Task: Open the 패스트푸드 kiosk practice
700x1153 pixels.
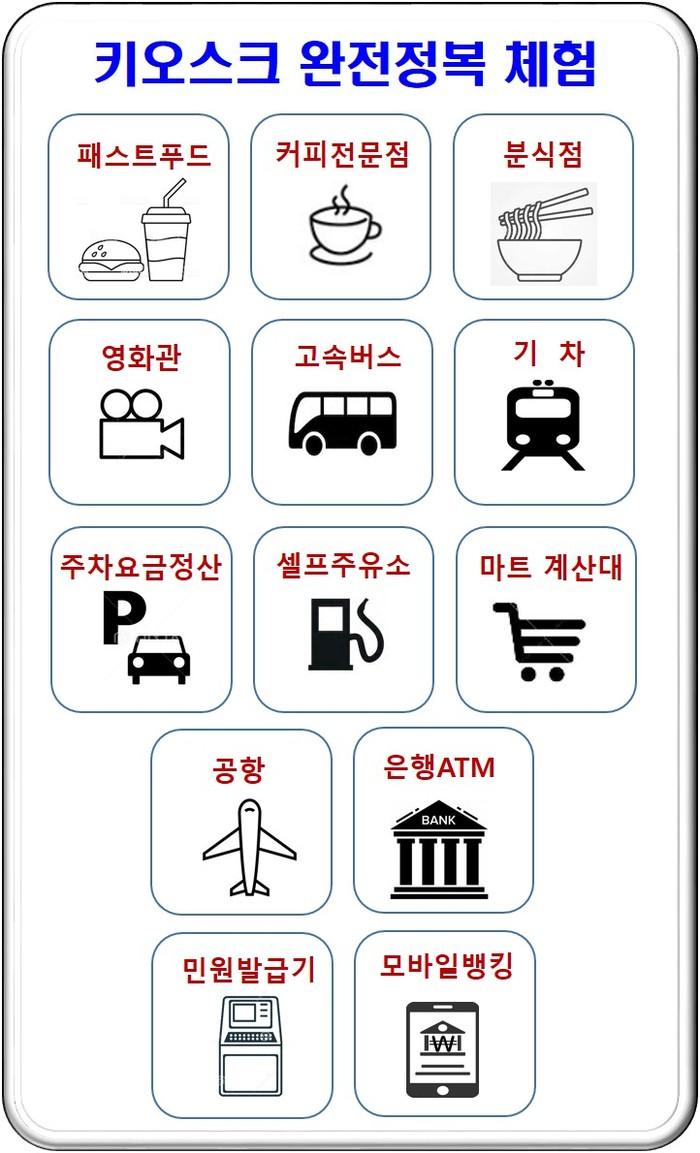Action: pos(138,207)
